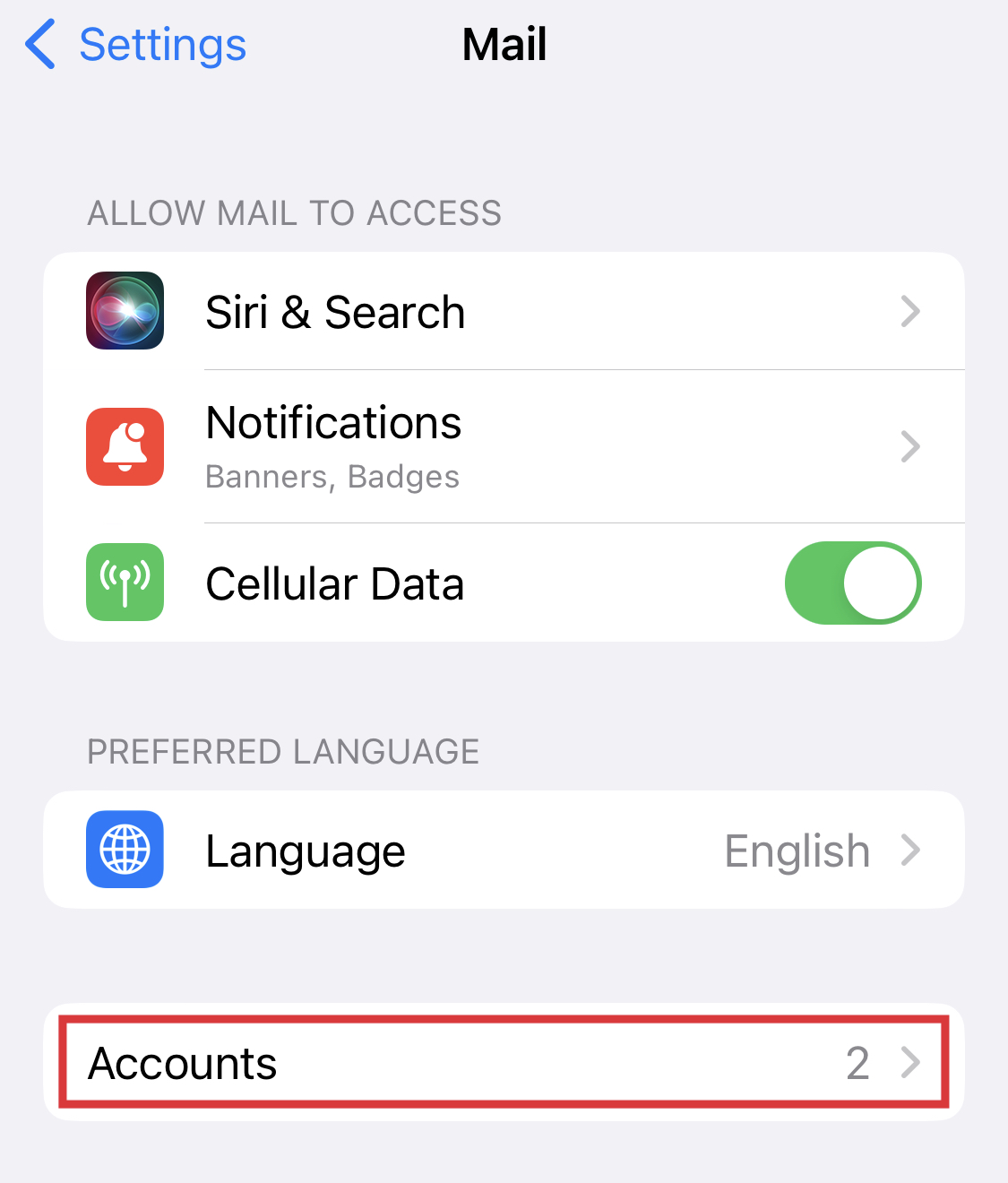Open Siri & Search settings
Image resolution: width=1008 pixels, height=1183 pixels.
(x=504, y=312)
